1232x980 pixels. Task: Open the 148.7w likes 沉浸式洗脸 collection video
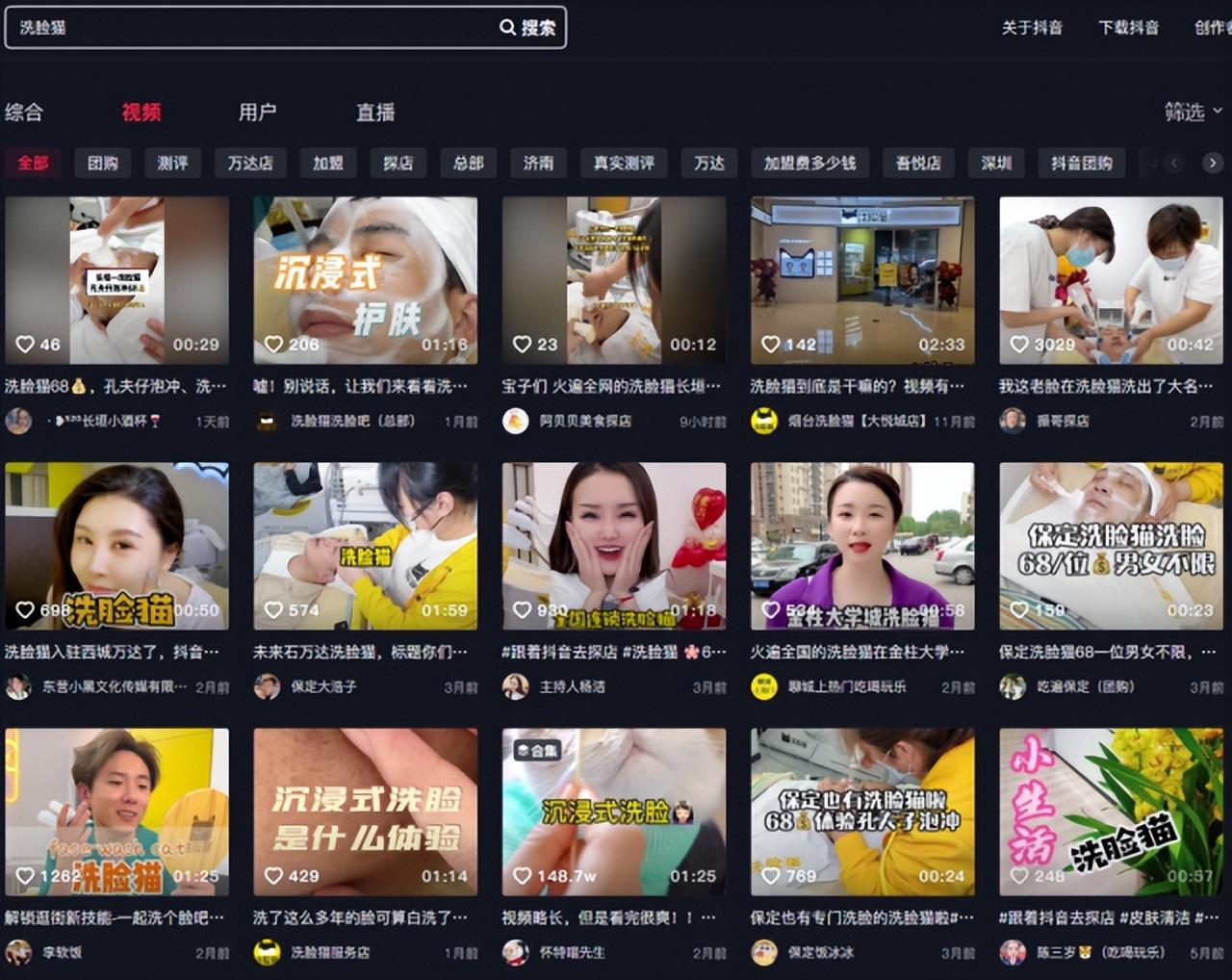point(613,812)
